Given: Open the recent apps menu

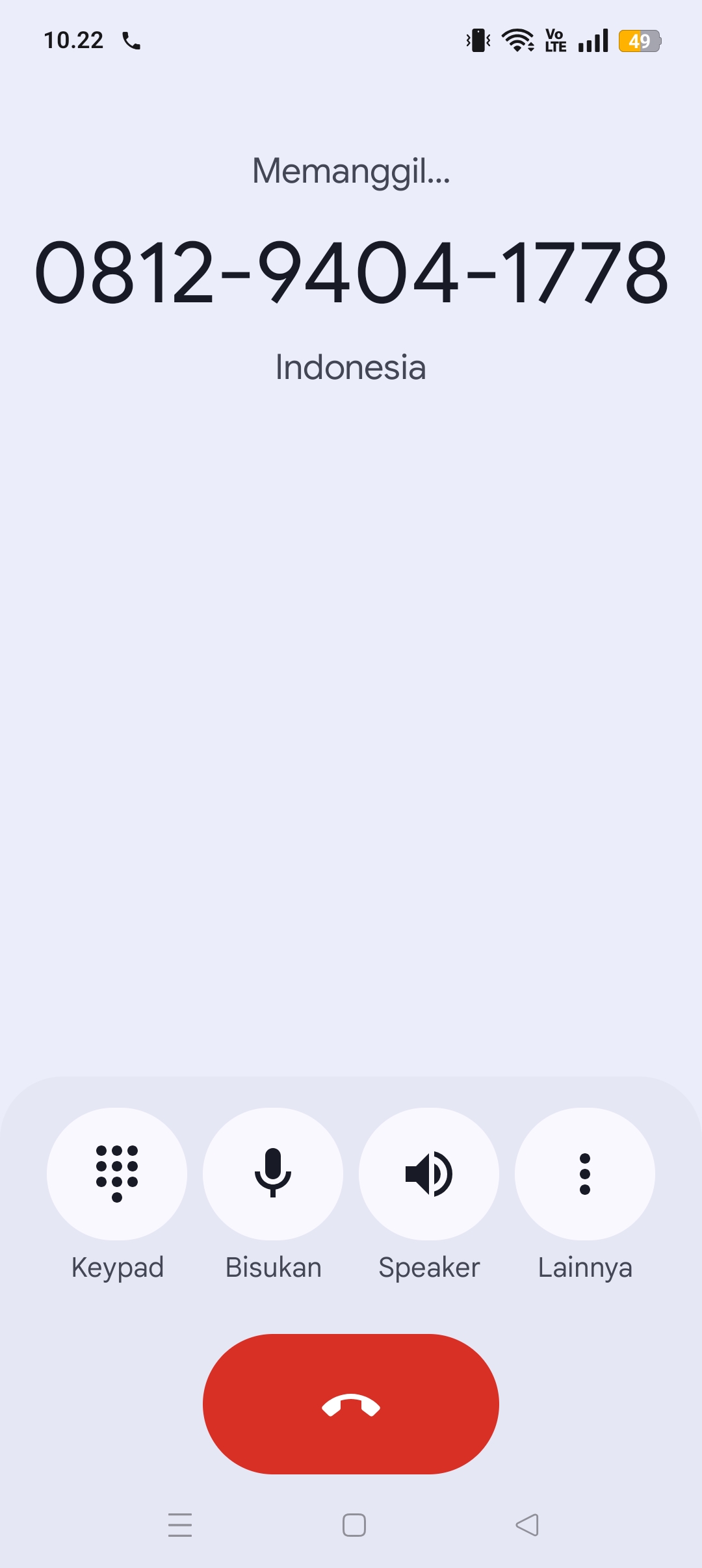Looking at the screenshot, I should click(x=180, y=1524).
